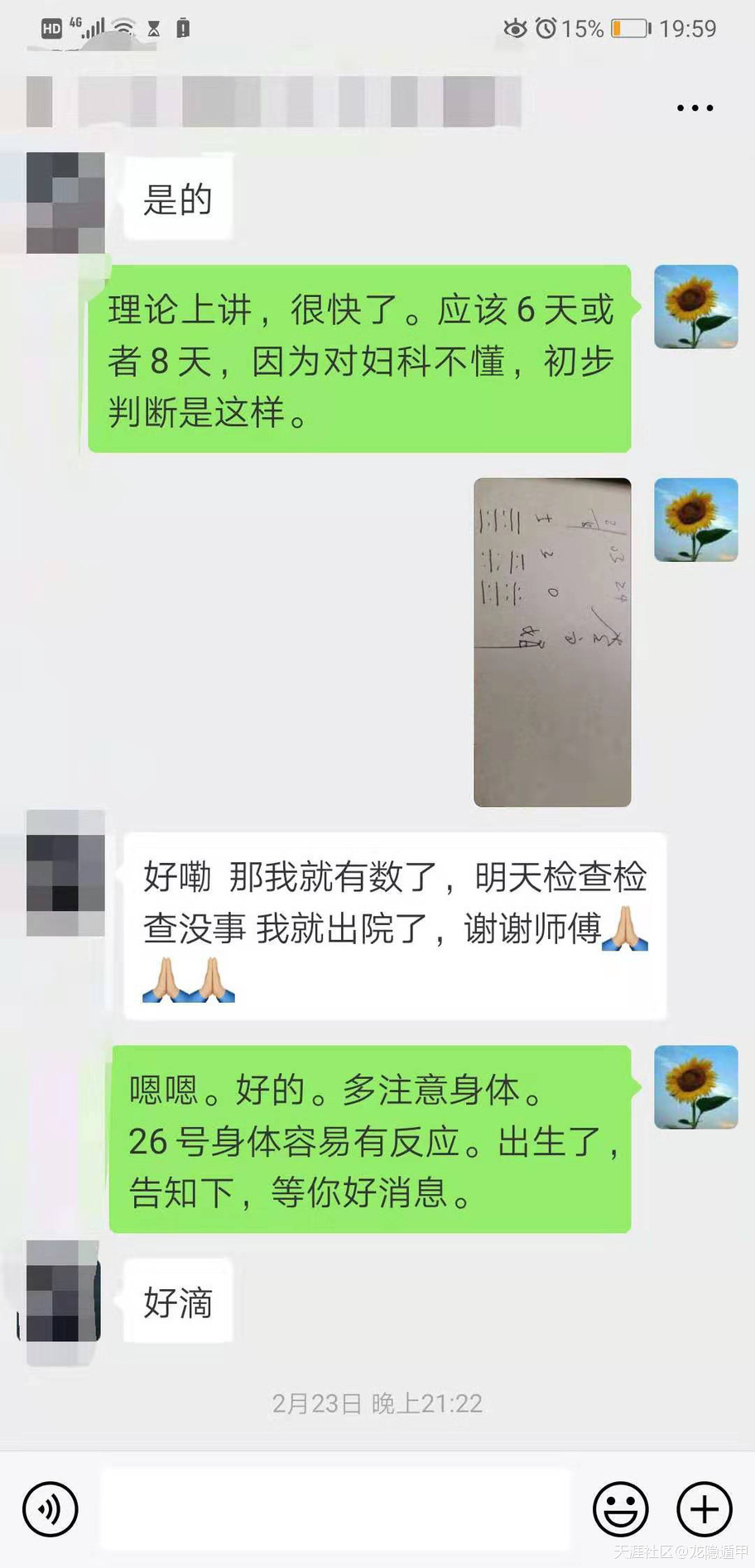The image size is (755, 1568).
Task: Open the plus attachment options
Action: coord(705,1509)
